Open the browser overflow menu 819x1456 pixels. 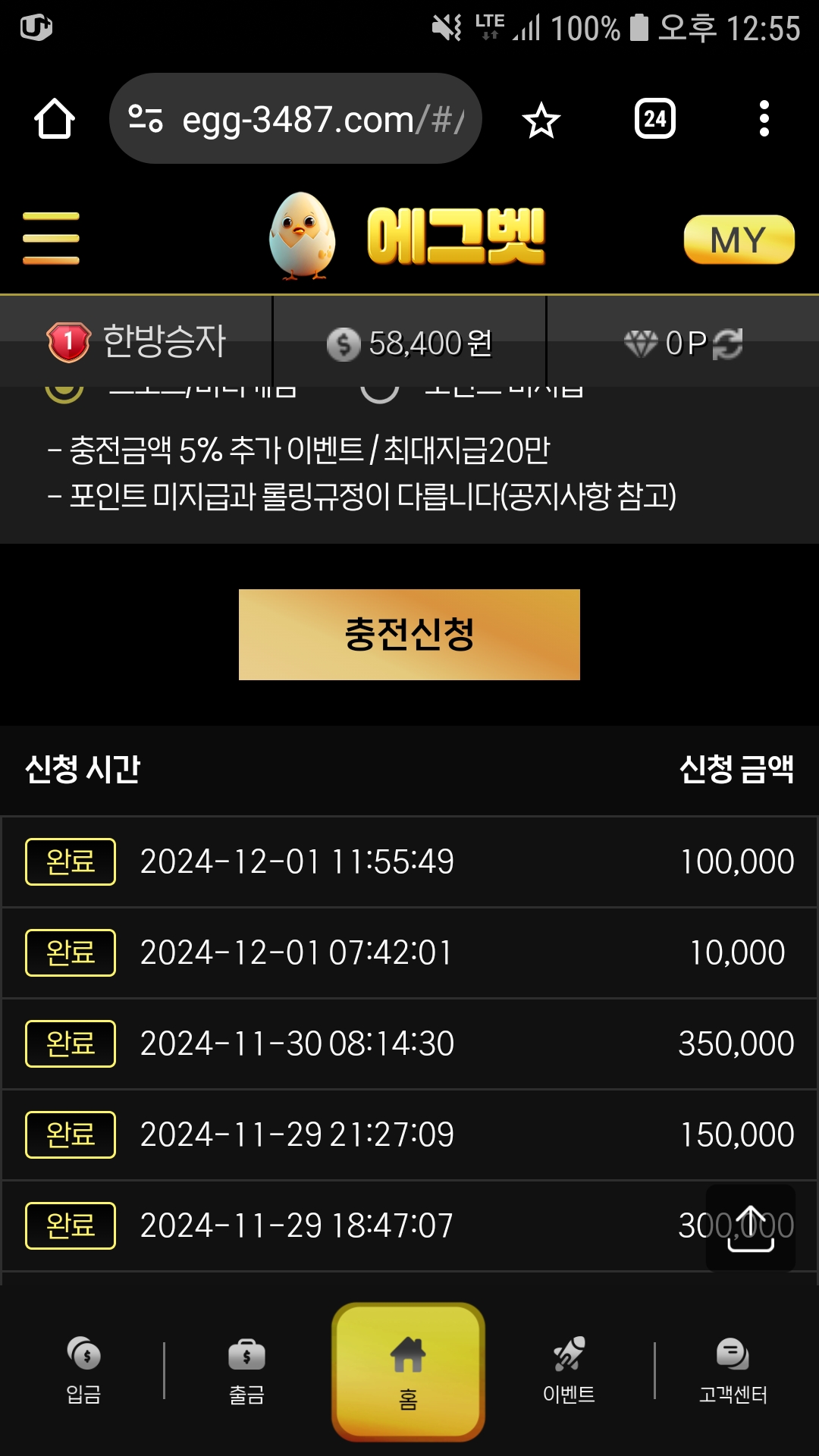(764, 119)
